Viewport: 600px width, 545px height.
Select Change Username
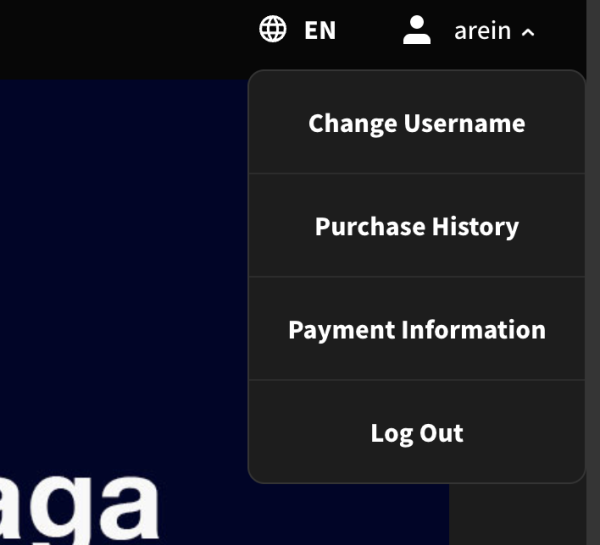(x=416, y=123)
